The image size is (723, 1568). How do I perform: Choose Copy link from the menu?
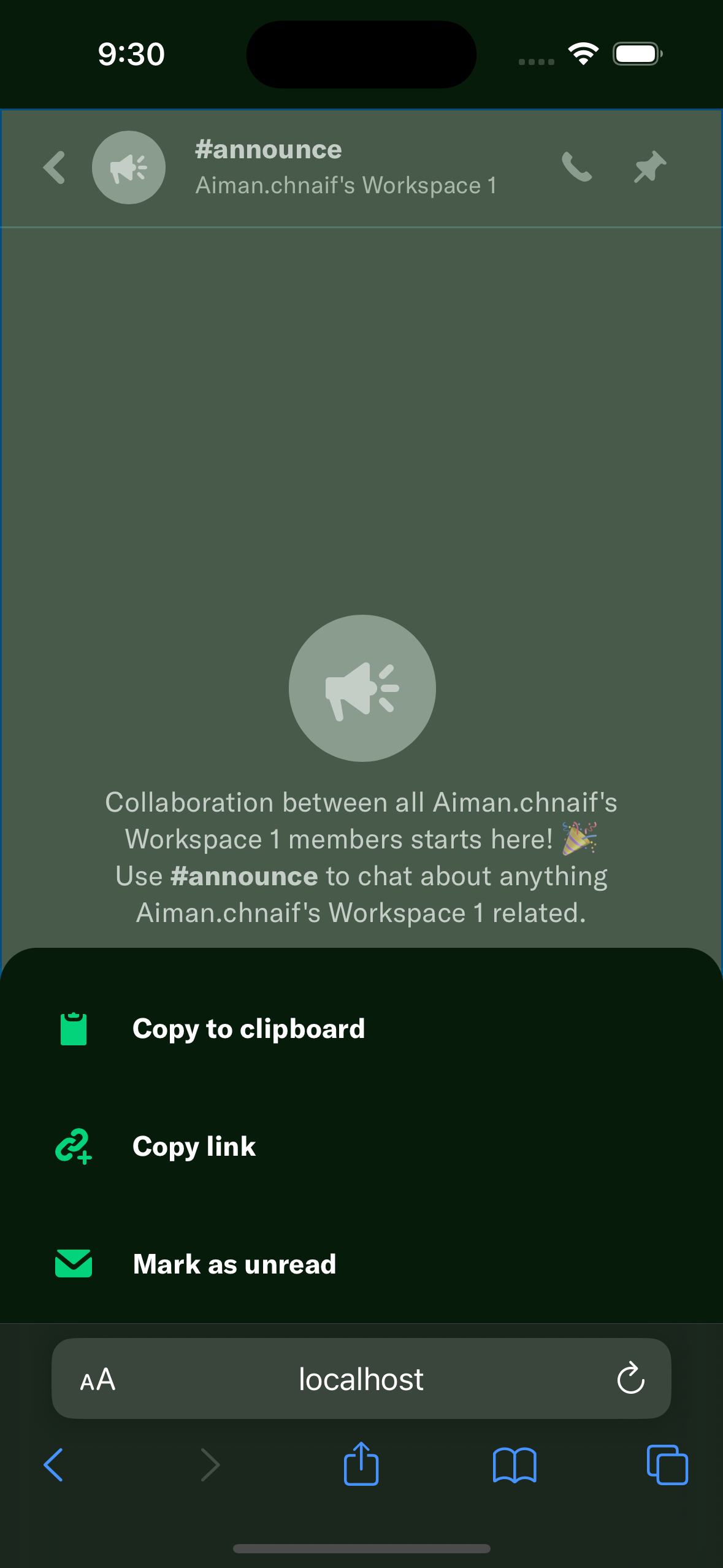click(x=361, y=1147)
